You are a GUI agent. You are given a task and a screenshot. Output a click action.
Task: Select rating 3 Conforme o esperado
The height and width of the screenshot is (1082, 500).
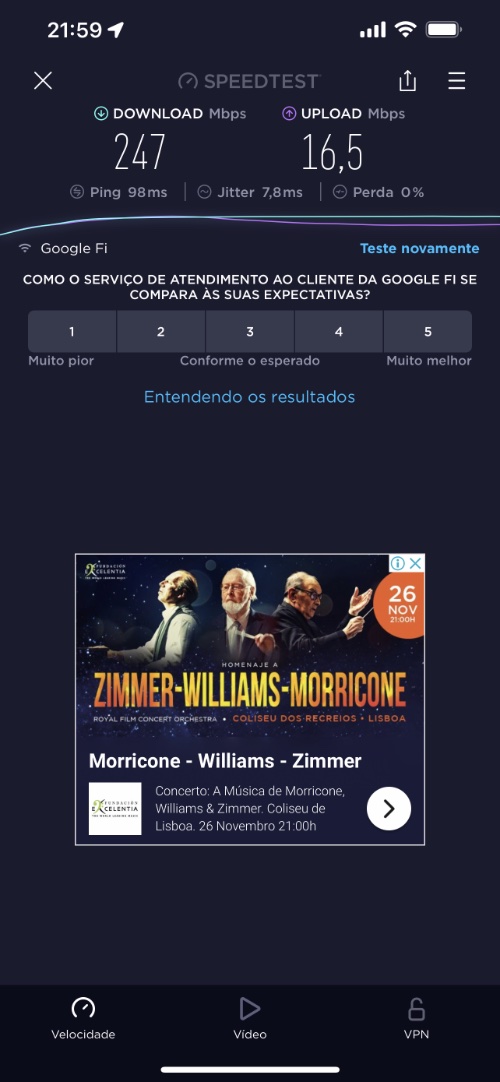click(250, 332)
